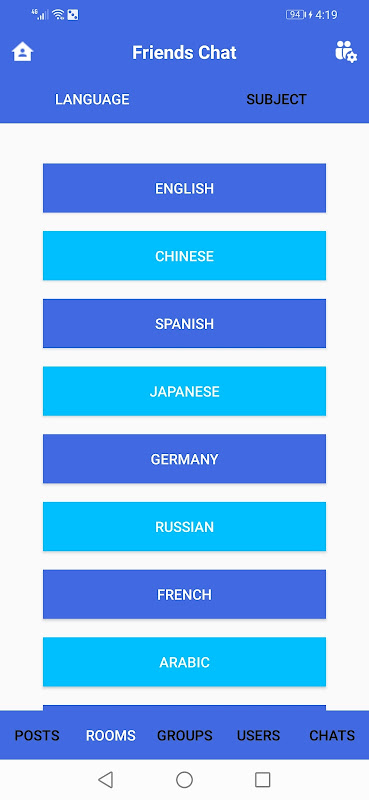Open the Spanish room
The image size is (369, 800).
[x=184, y=323]
